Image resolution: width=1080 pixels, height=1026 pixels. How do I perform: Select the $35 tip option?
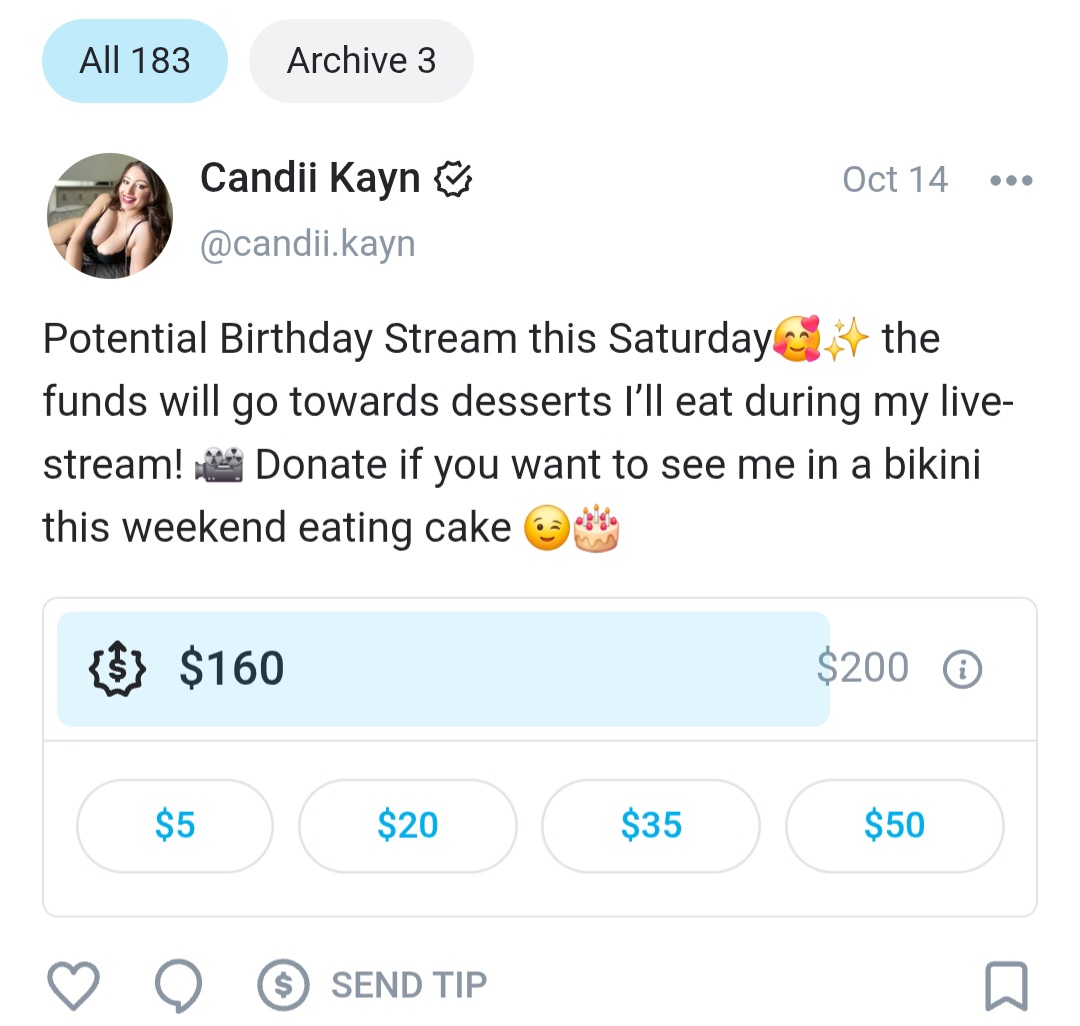pos(651,825)
